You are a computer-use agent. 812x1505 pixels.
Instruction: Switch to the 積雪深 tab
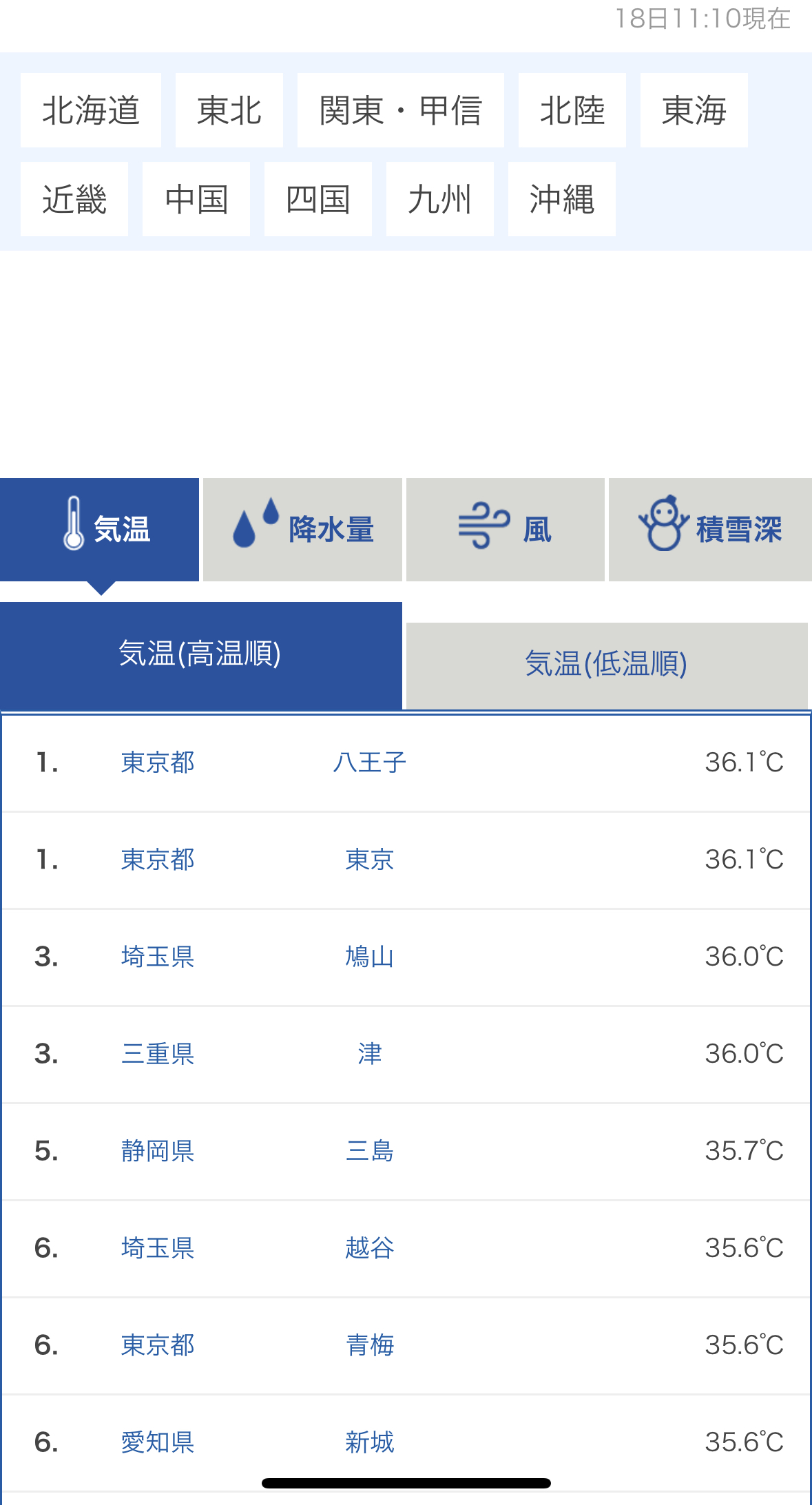tap(710, 530)
